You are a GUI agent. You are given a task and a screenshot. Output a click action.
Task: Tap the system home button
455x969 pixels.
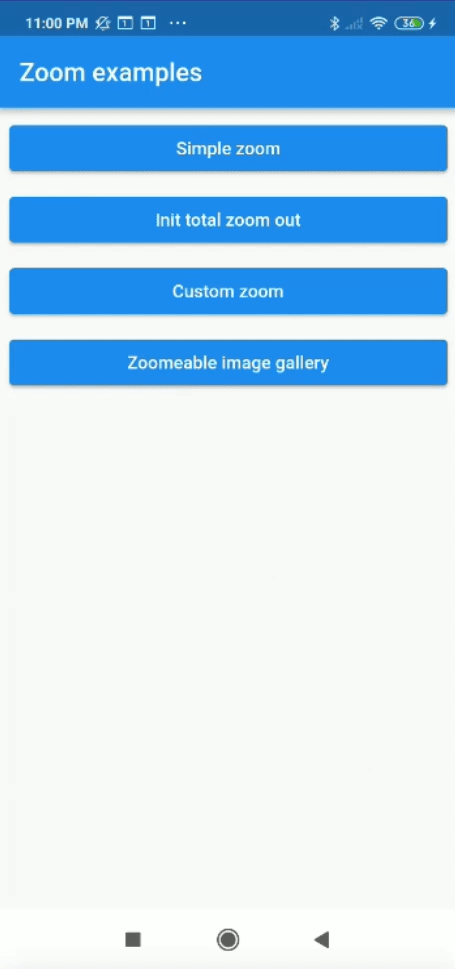pyautogui.click(x=228, y=939)
